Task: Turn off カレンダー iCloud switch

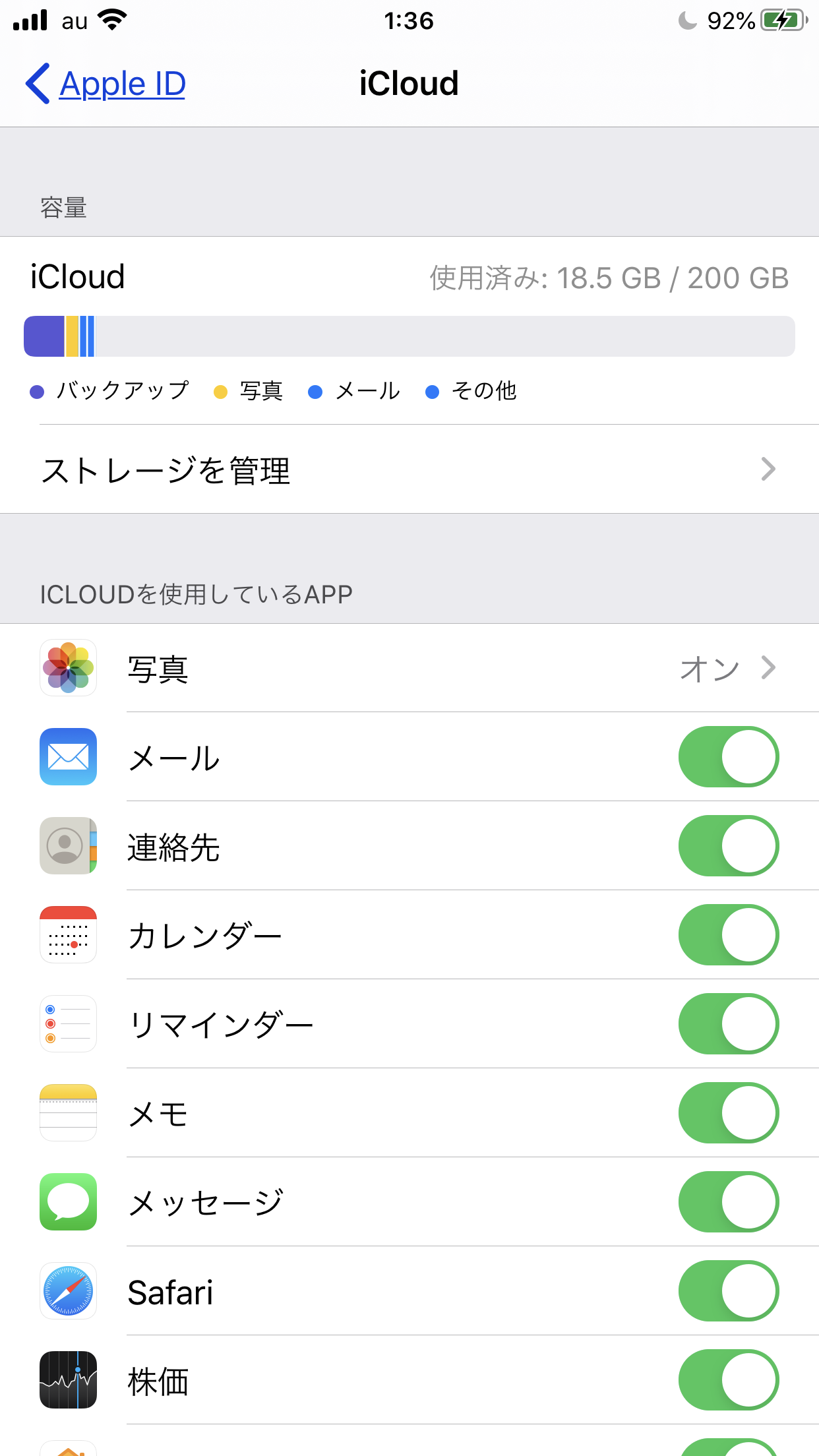Action: 728,935
